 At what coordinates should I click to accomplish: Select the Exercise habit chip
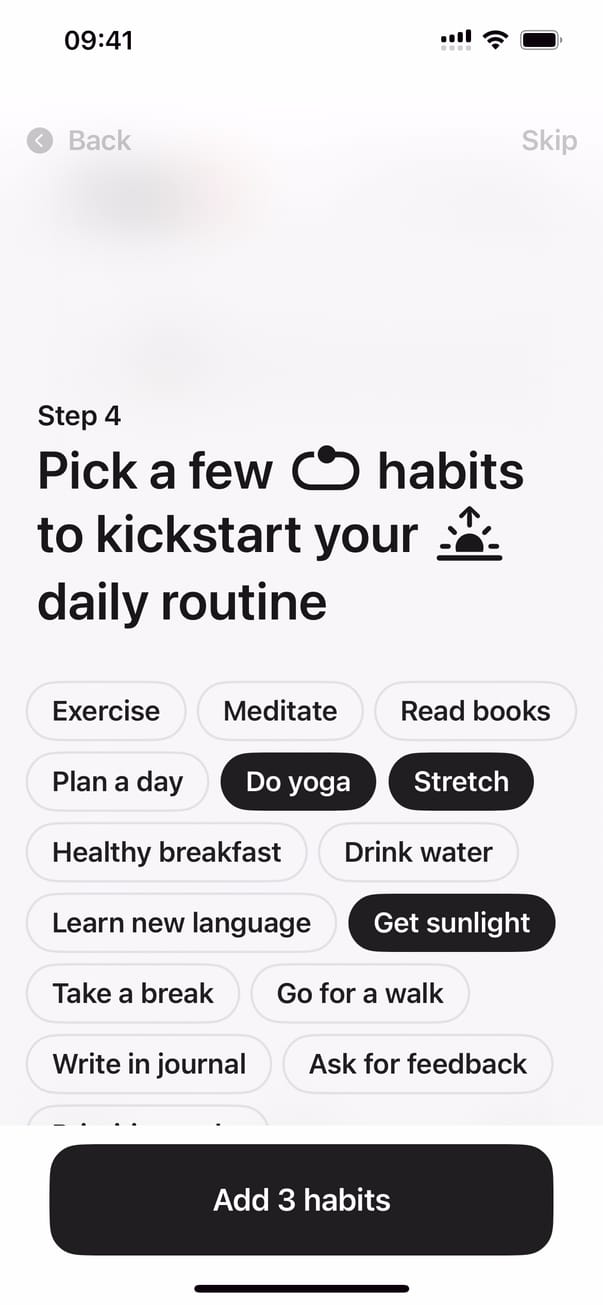tap(106, 711)
